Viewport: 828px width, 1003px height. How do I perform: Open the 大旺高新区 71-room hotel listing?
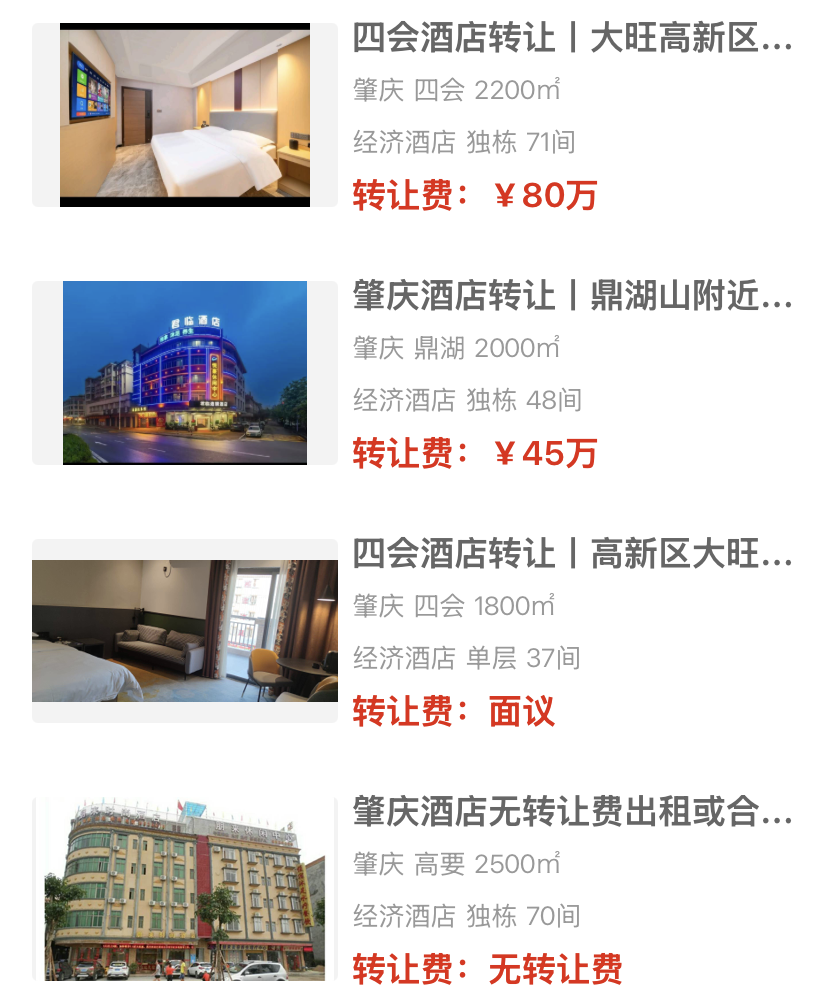[572, 39]
